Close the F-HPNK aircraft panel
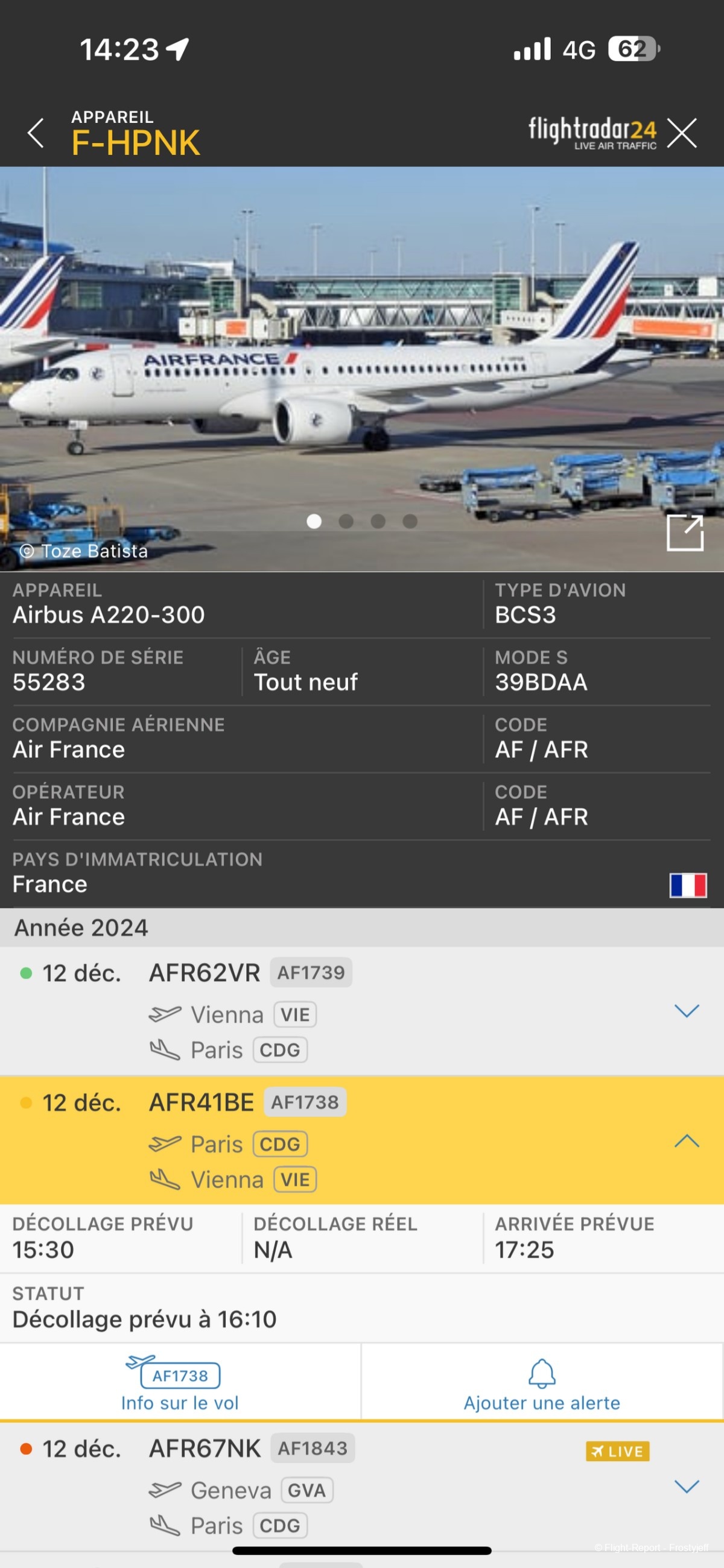The height and width of the screenshot is (1568, 724). (x=681, y=133)
